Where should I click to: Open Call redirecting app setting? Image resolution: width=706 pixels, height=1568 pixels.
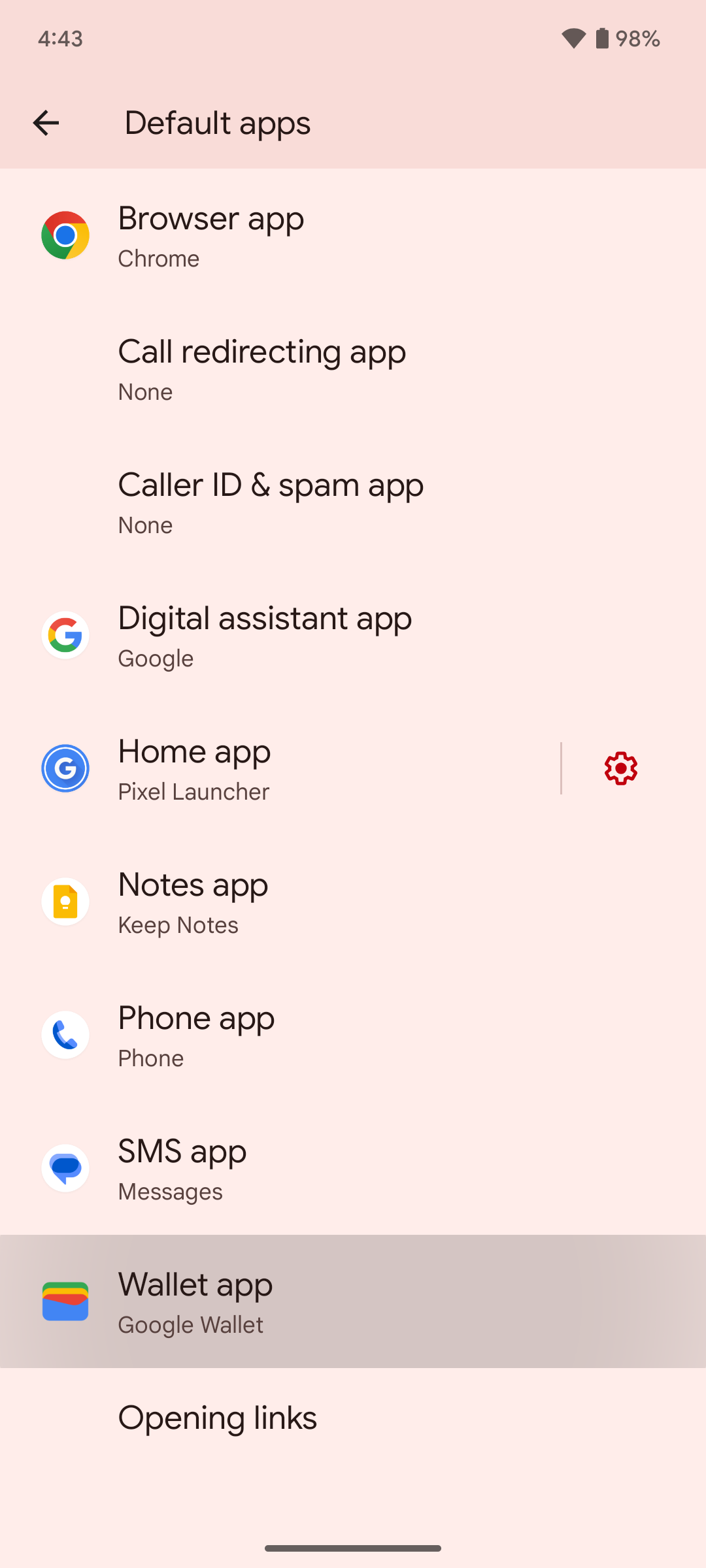point(353,369)
